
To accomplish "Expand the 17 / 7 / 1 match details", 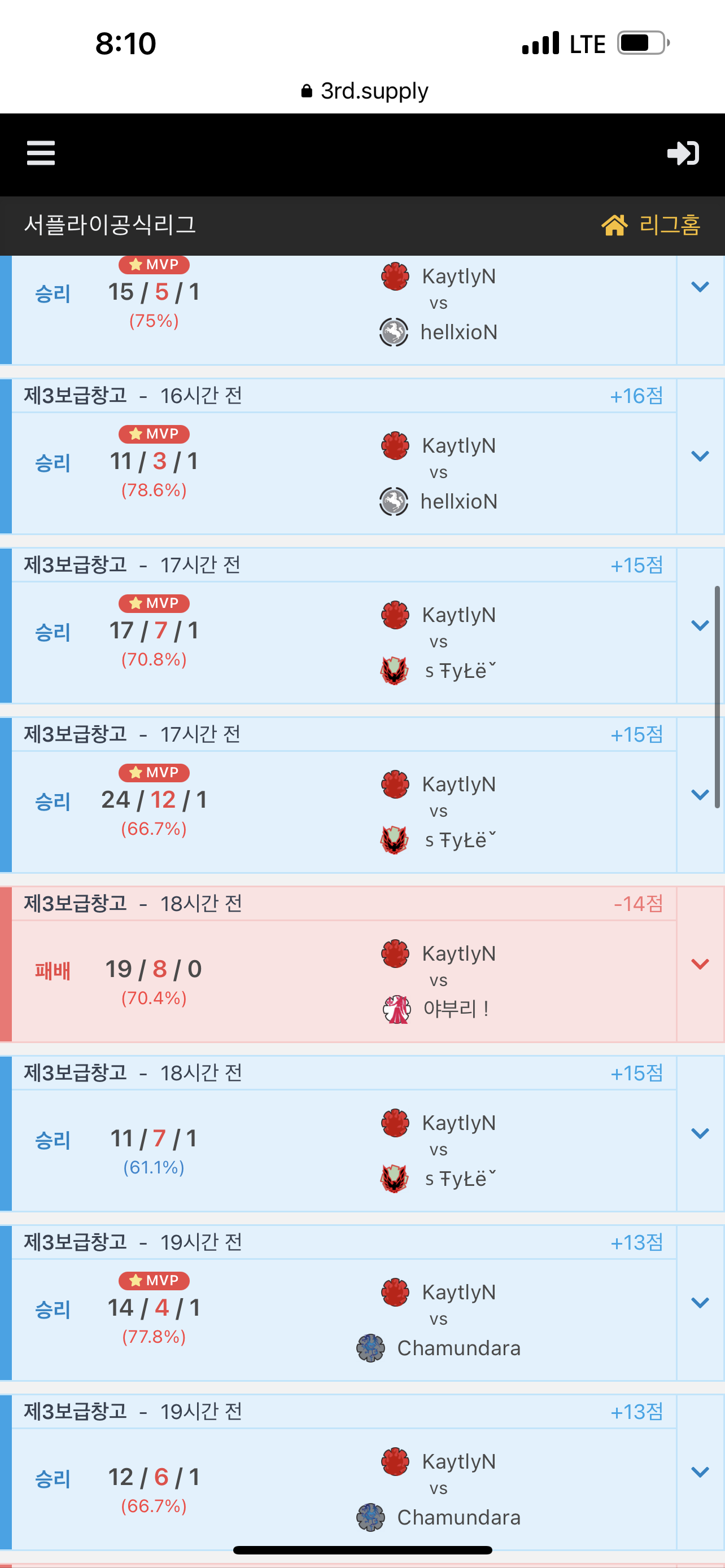I will [x=700, y=625].
